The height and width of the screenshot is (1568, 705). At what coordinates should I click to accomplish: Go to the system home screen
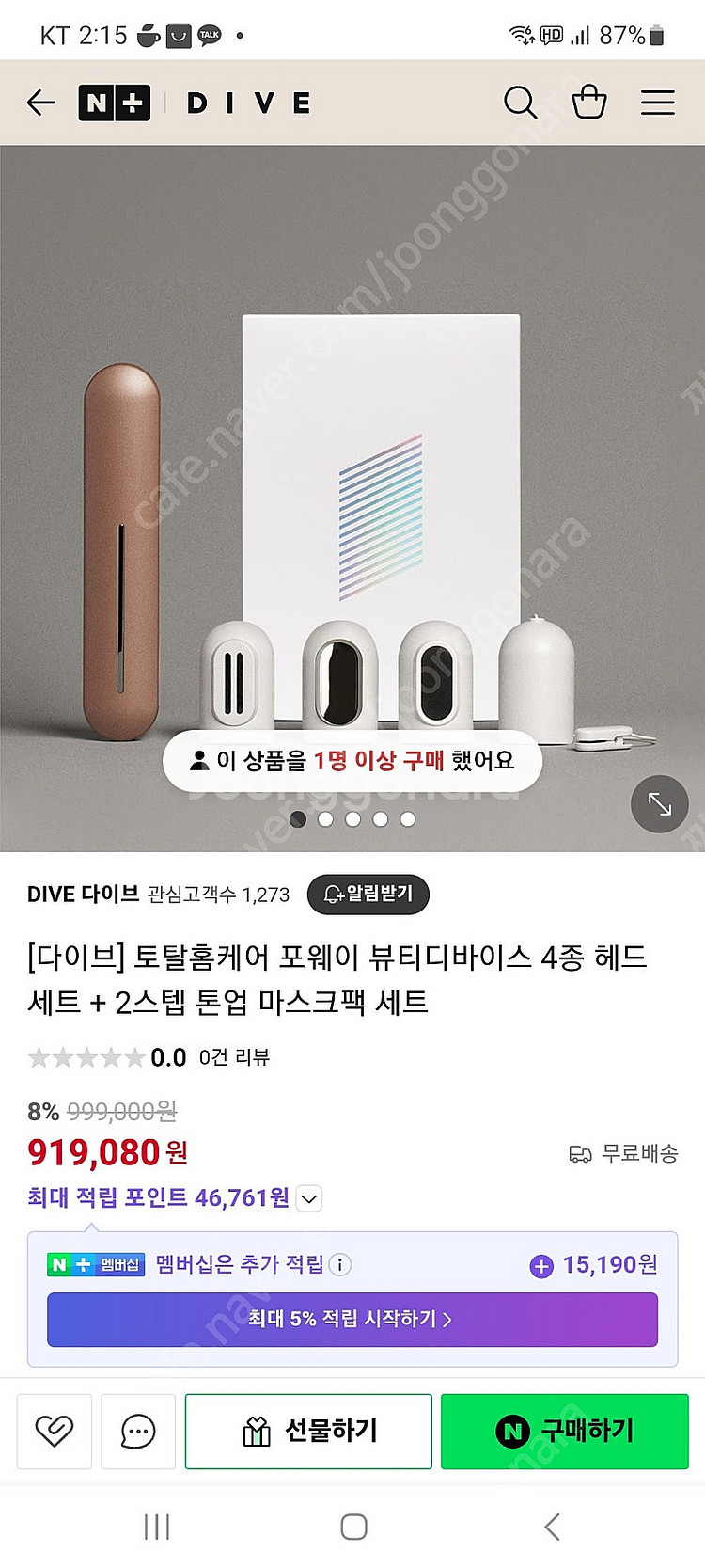[x=353, y=1527]
